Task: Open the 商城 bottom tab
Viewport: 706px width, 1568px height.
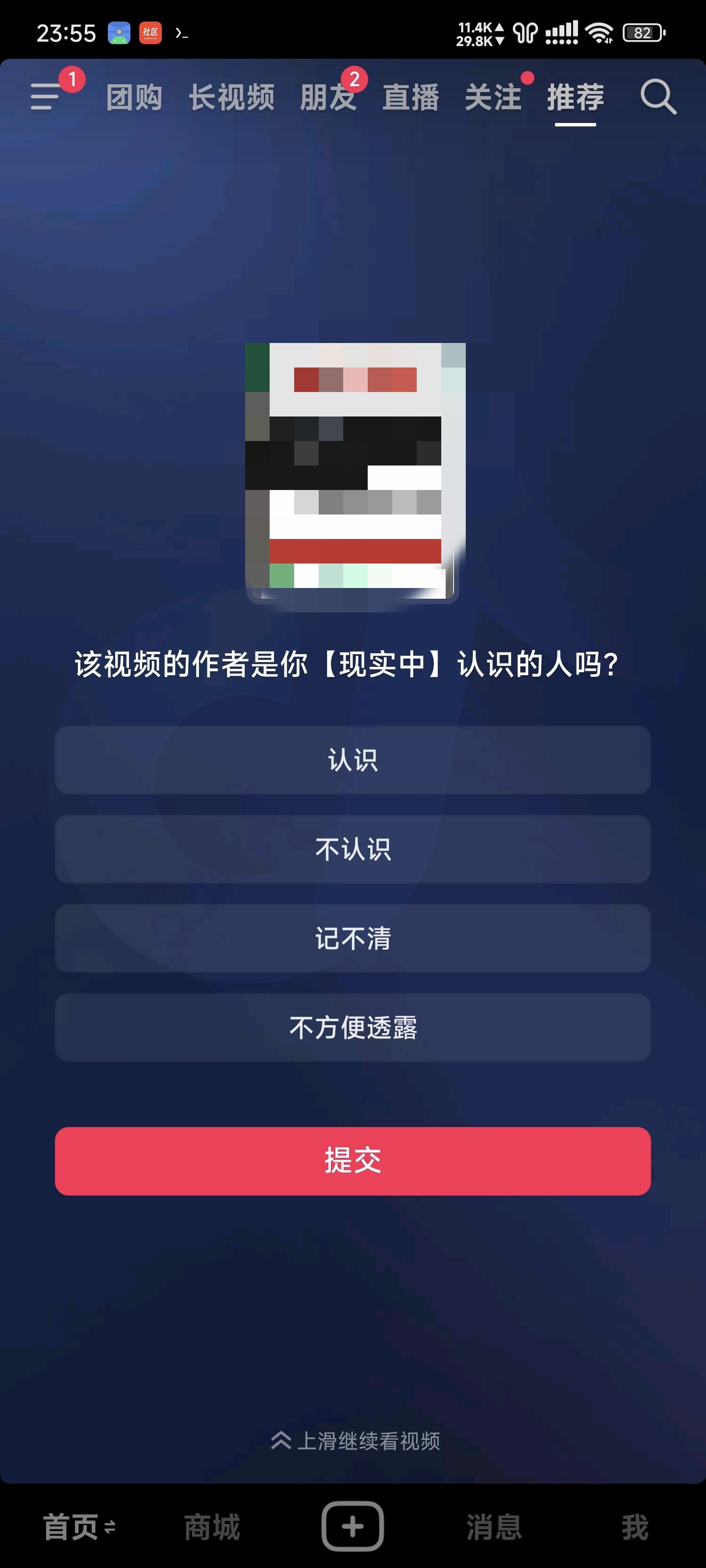Action: (x=212, y=1527)
